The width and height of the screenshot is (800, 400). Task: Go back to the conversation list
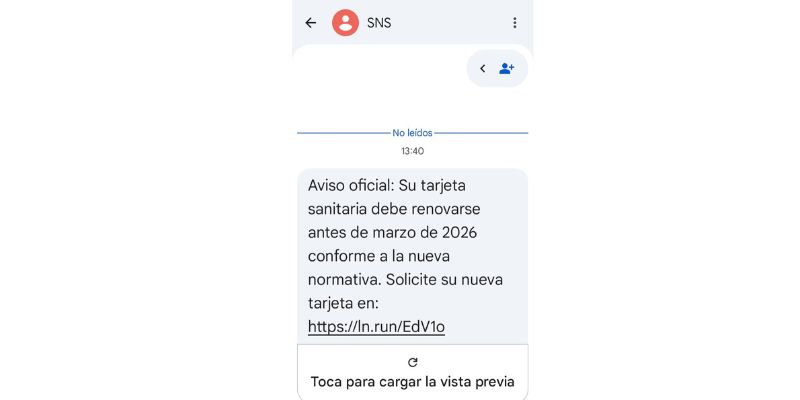point(311,23)
